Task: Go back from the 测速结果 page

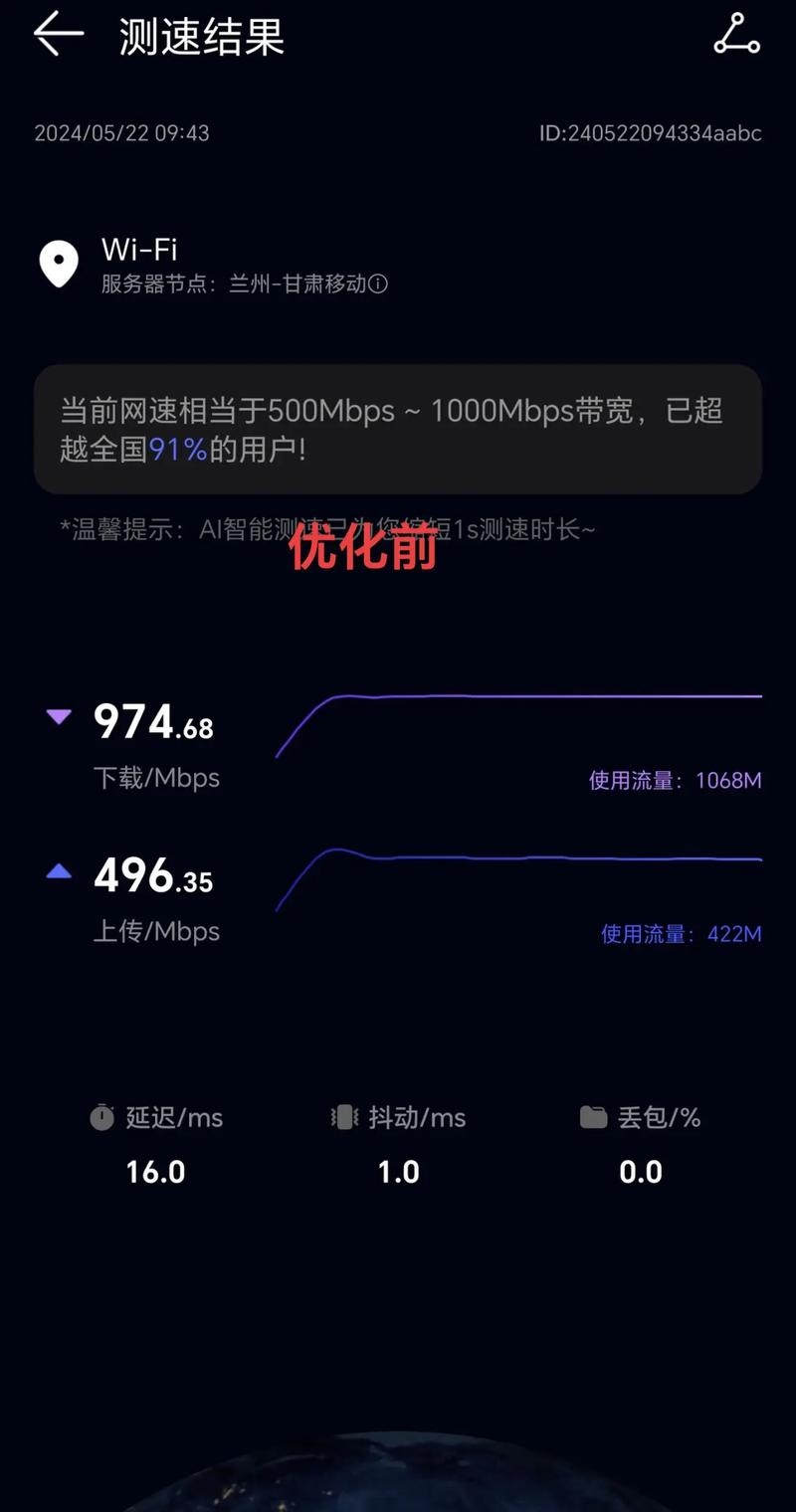Action: (x=58, y=36)
